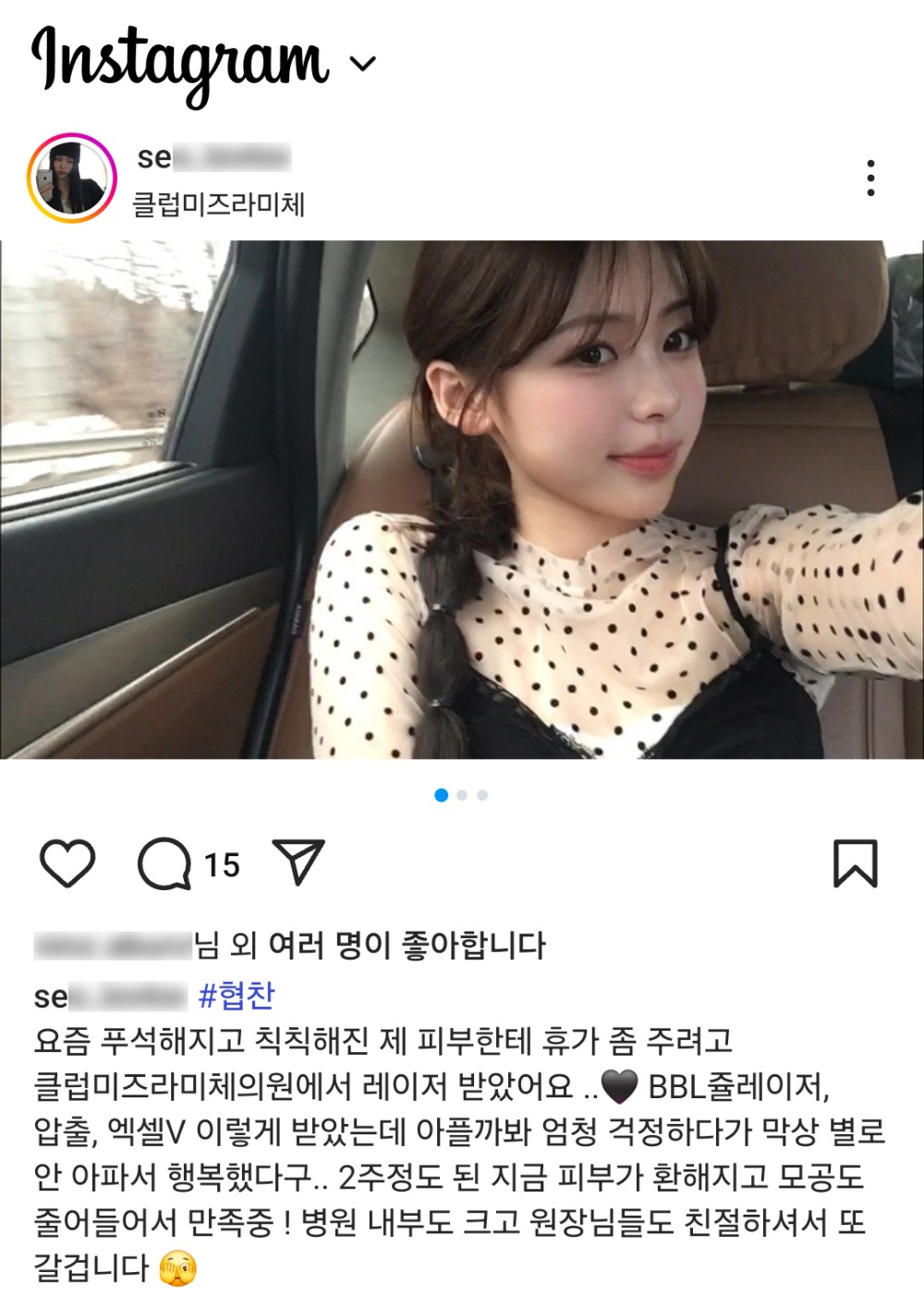
Task: Open the comments with 15 replies
Action: point(166,864)
